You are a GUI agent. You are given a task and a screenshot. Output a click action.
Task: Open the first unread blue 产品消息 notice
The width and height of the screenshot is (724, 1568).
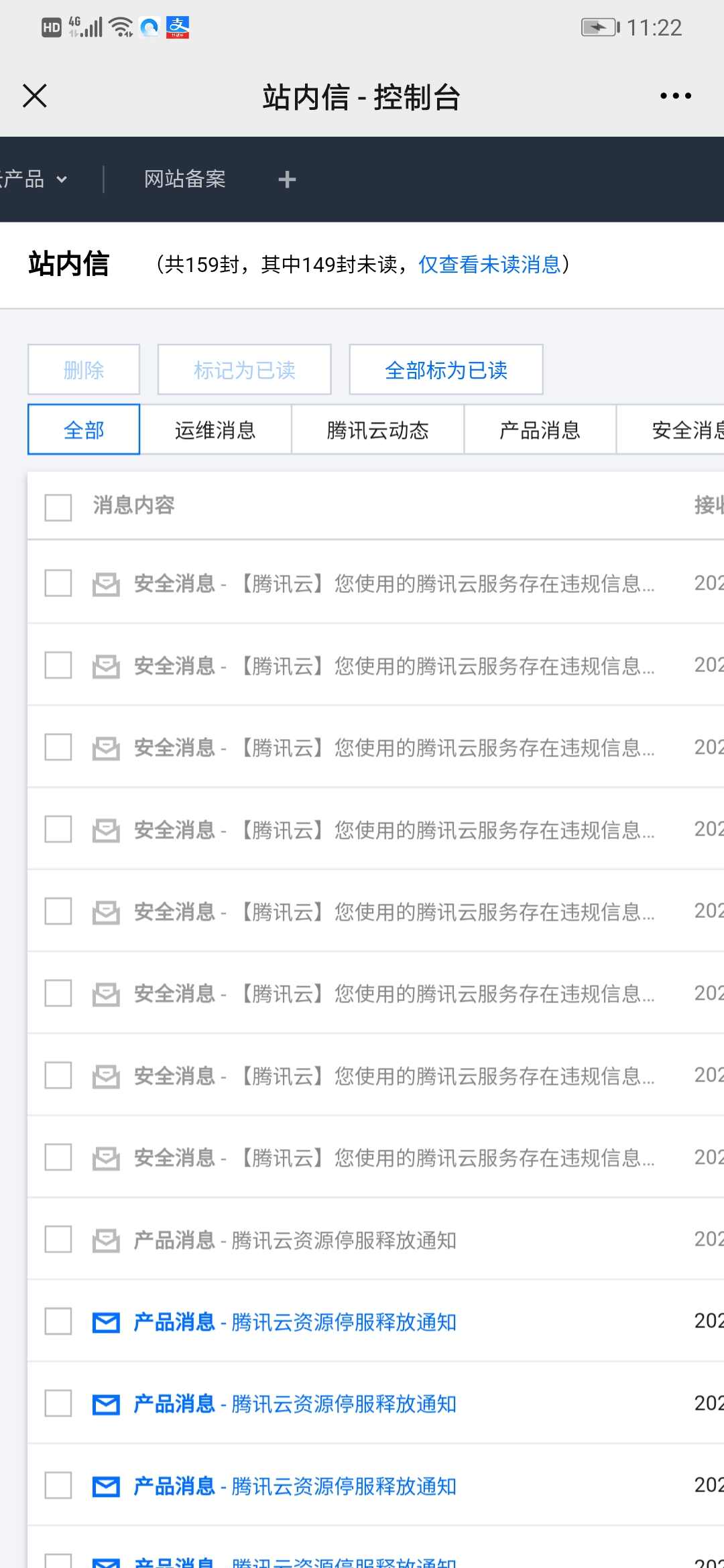(x=295, y=1322)
